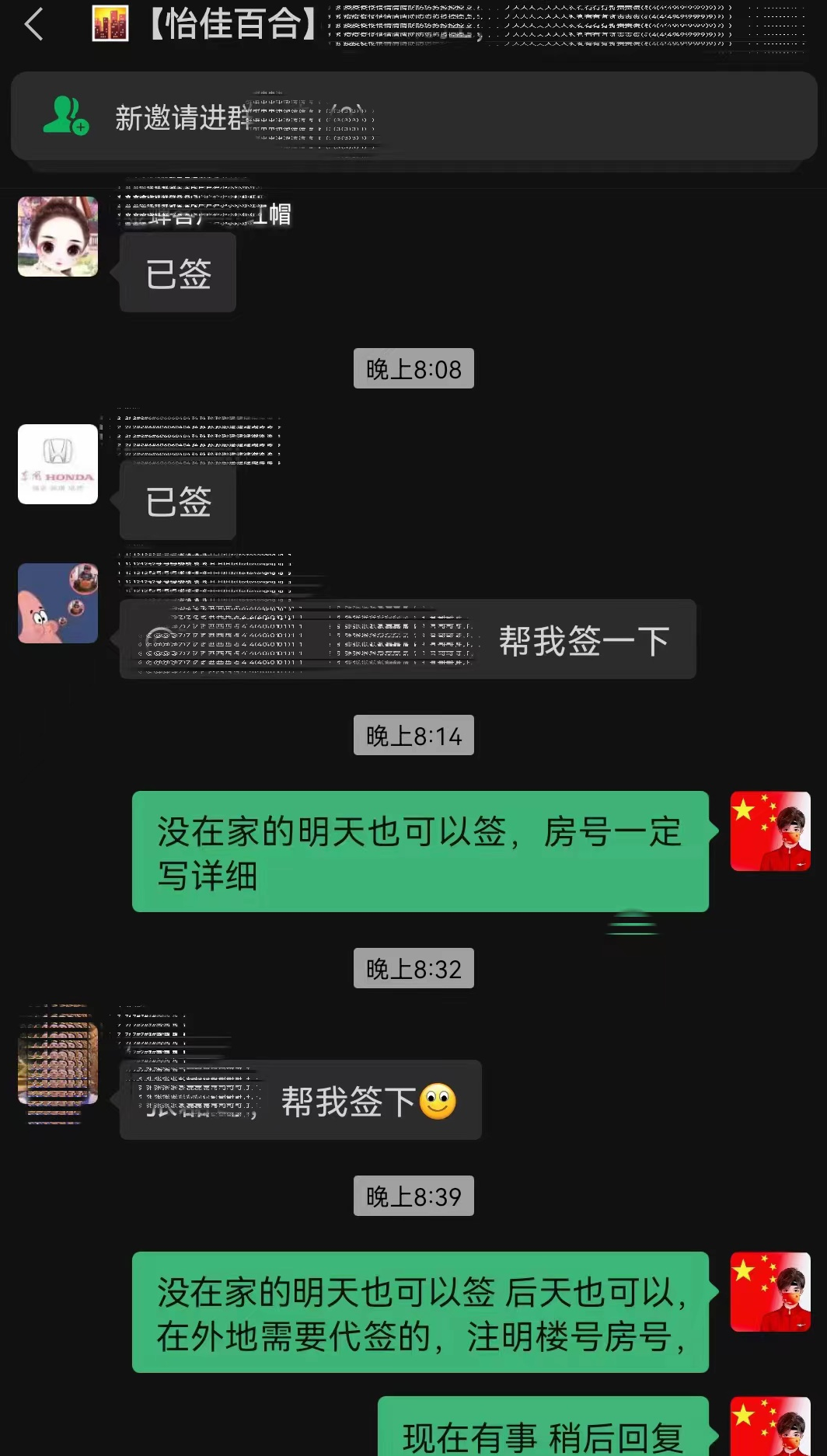Open the Patrick Star avatar's profile
The image size is (827, 1456).
pos(58,604)
